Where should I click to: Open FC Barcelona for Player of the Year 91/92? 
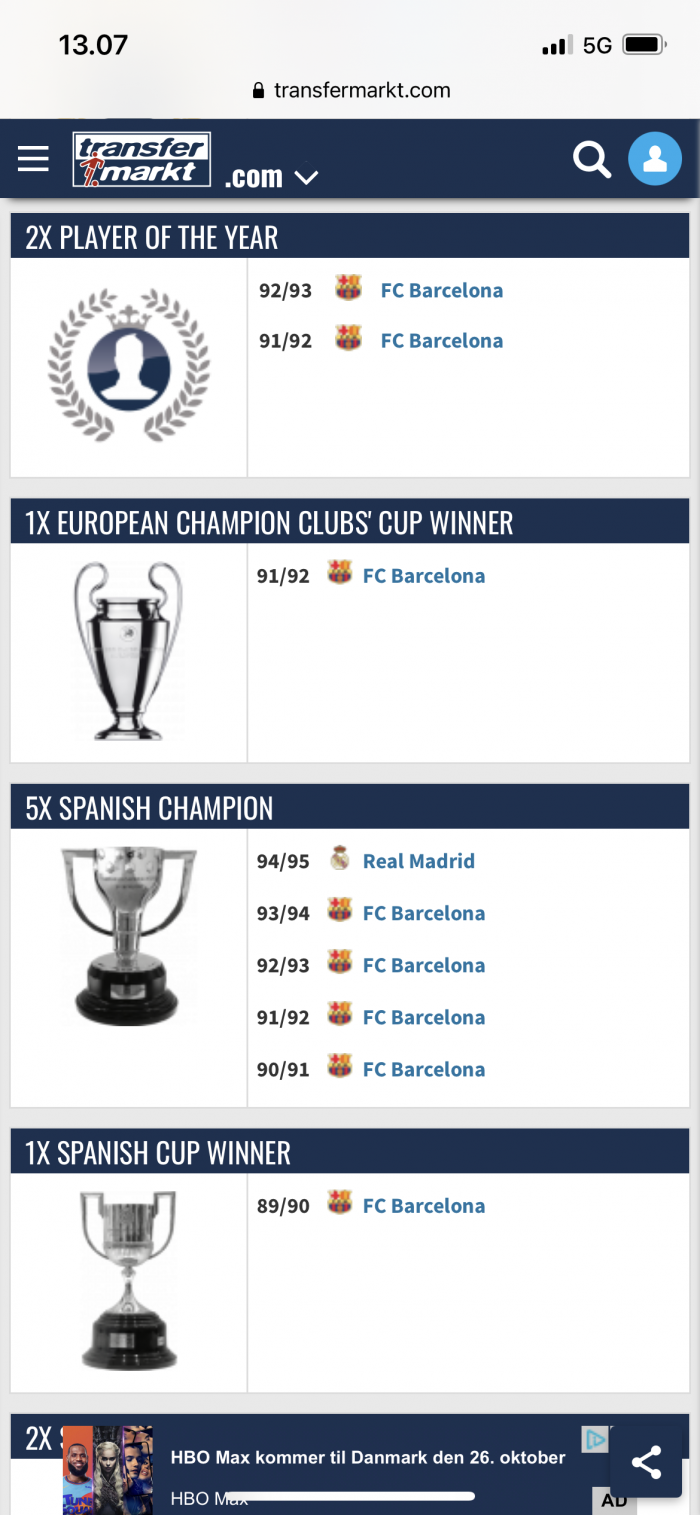(441, 341)
